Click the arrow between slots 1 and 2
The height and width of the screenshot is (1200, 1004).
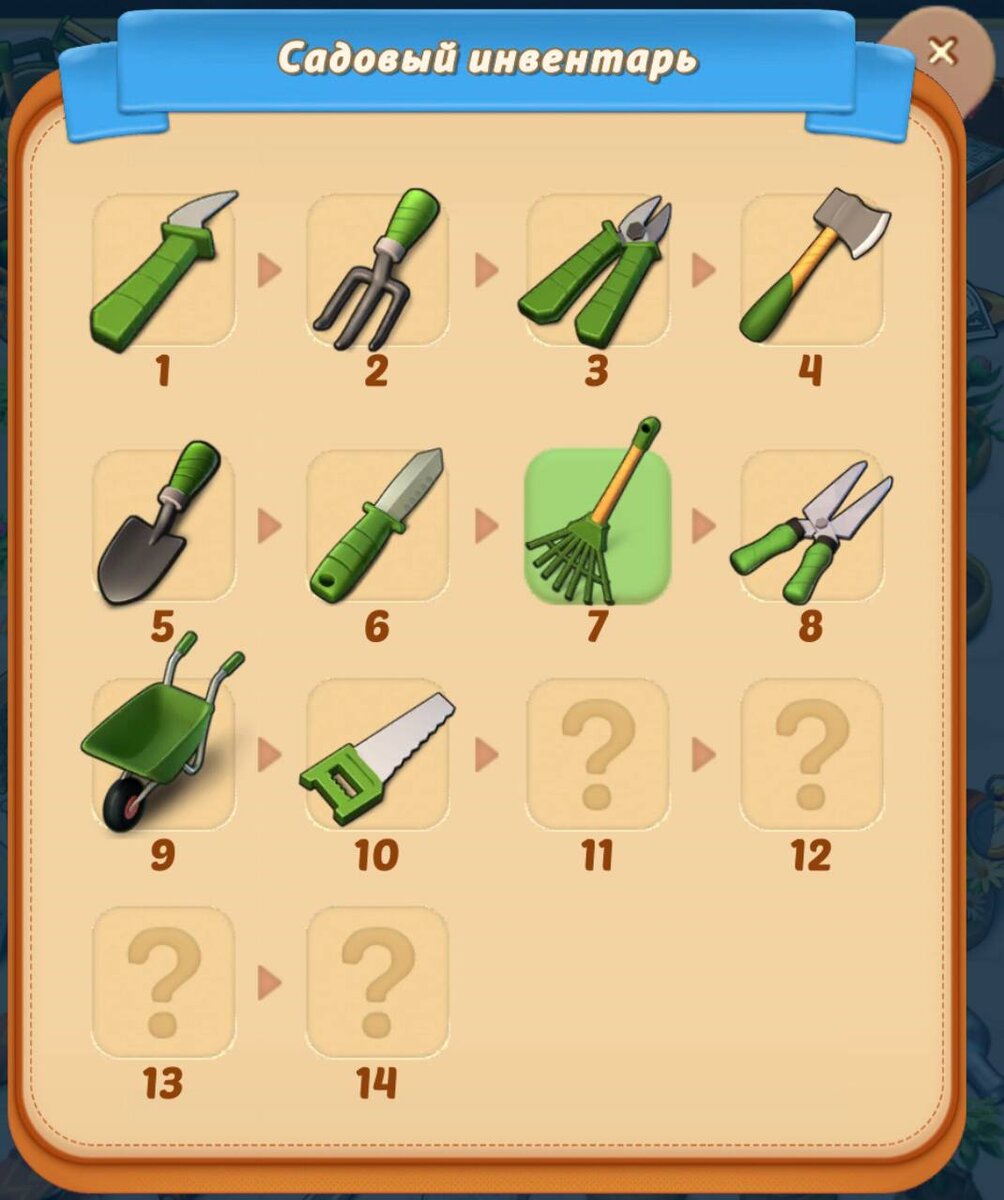pyautogui.click(x=270, y=268)
